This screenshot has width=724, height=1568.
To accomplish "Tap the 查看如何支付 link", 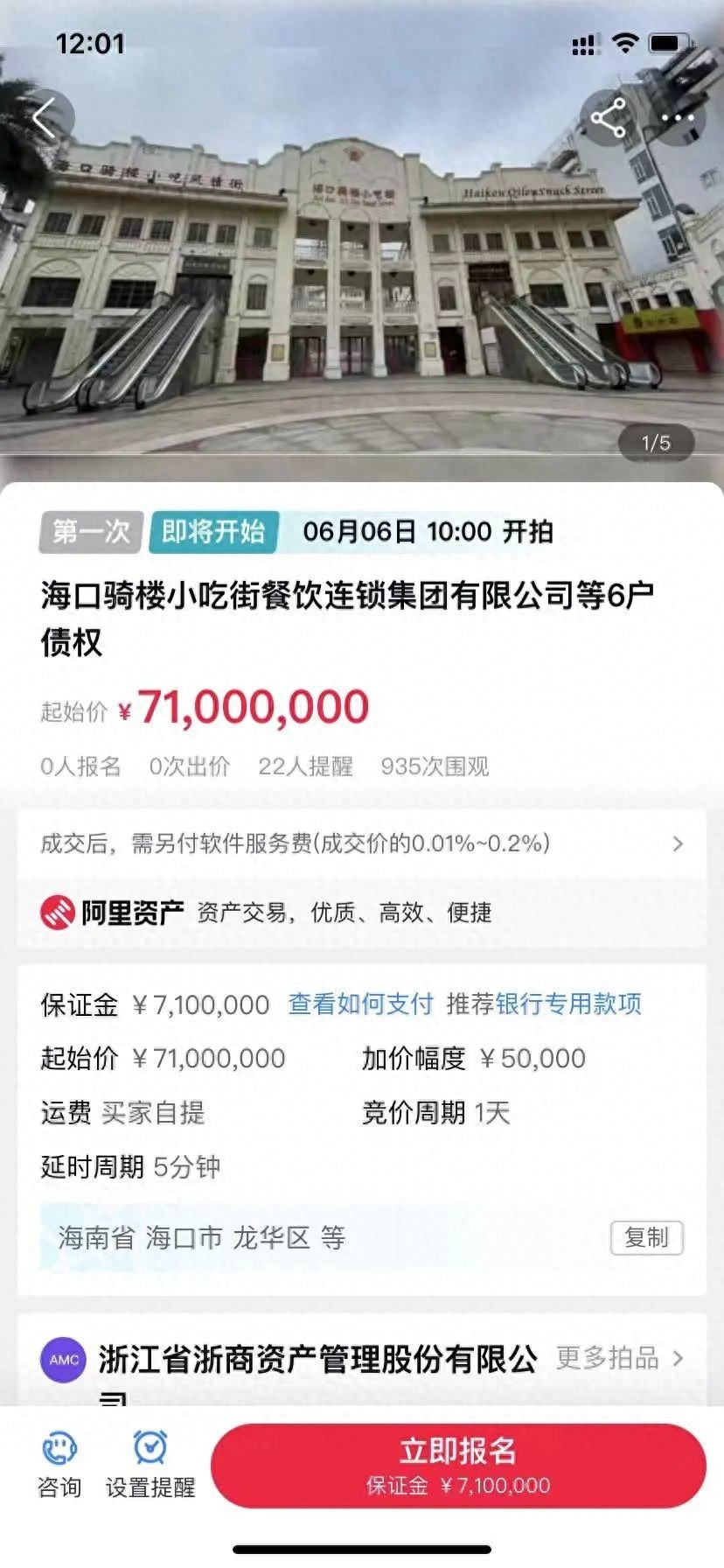I will (360, 1004).
